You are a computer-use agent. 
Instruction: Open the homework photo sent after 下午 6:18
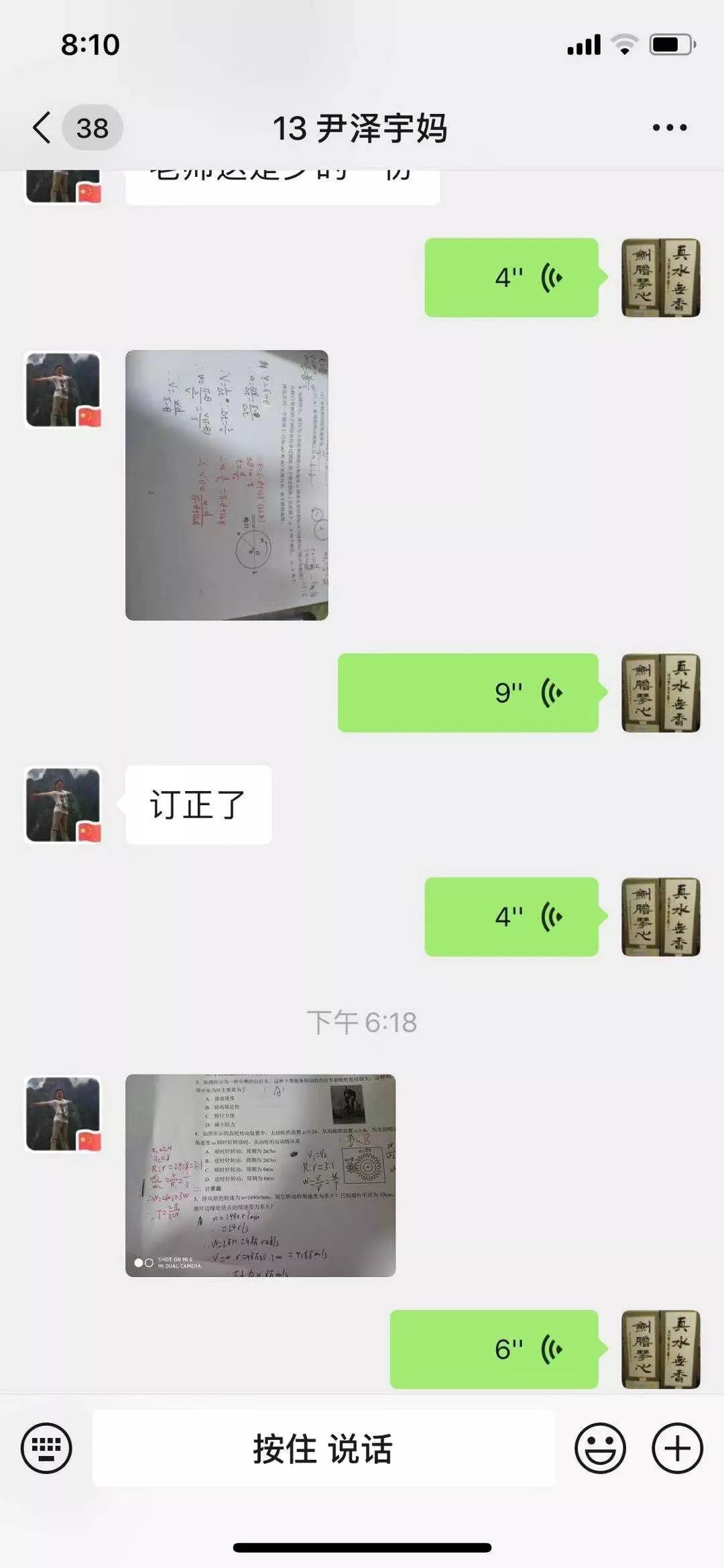[x=260, y=1175]
